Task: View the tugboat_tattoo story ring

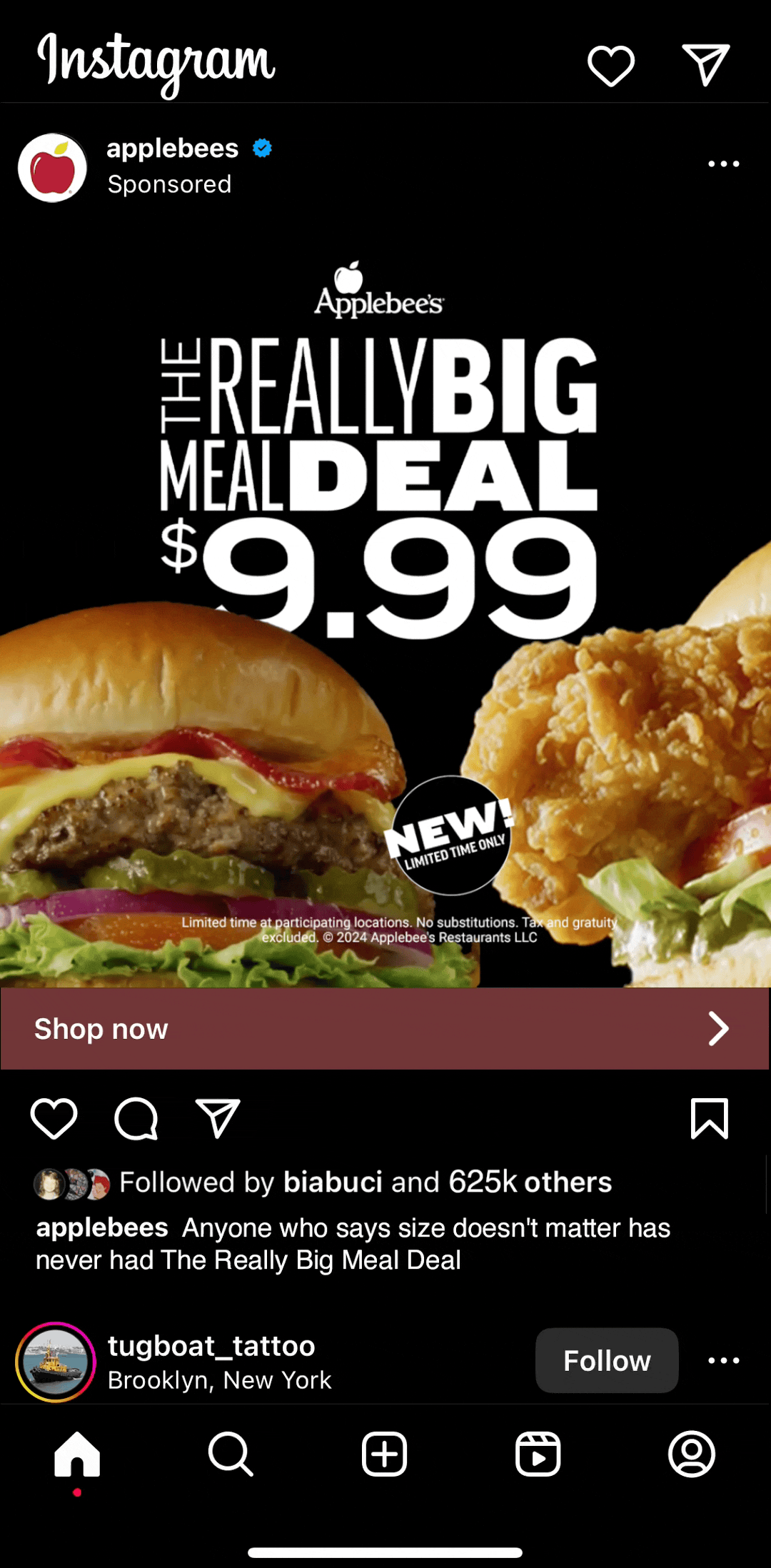Action: (x=56, y=1362)
